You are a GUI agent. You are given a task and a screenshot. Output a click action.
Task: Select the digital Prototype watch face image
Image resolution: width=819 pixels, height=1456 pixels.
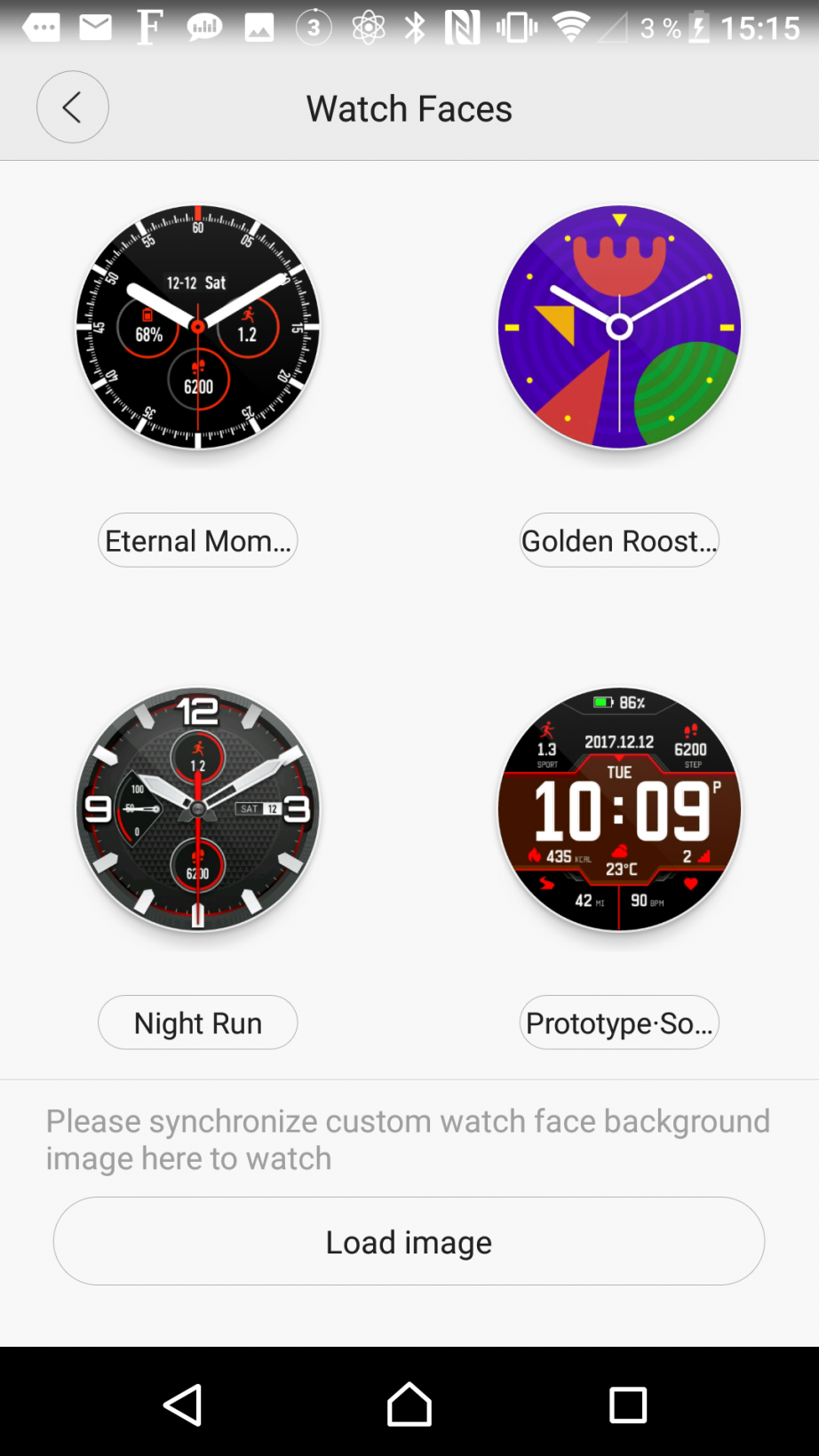[x=619, y=809]
